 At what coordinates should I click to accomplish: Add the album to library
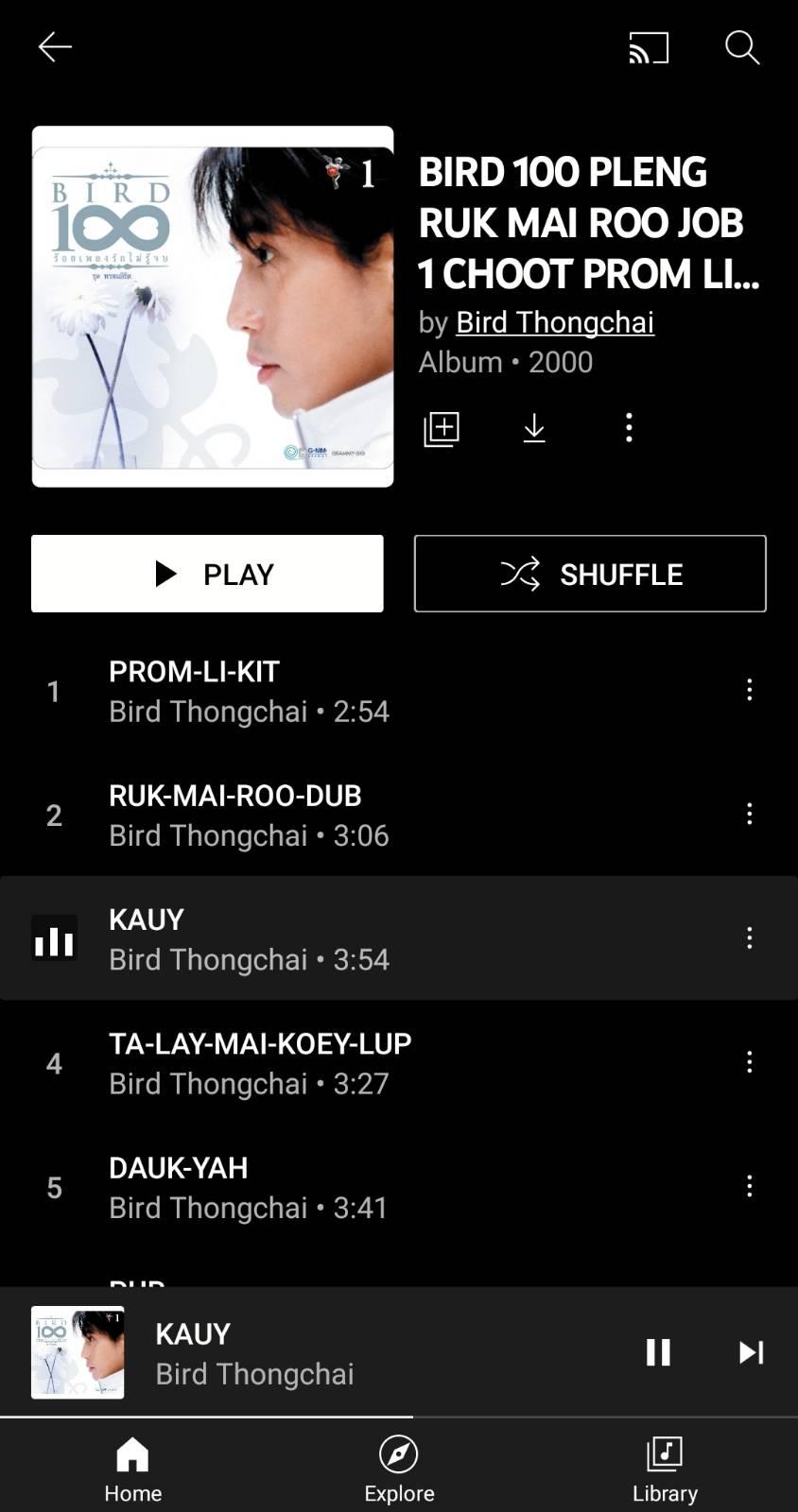(x=442, y=428)
